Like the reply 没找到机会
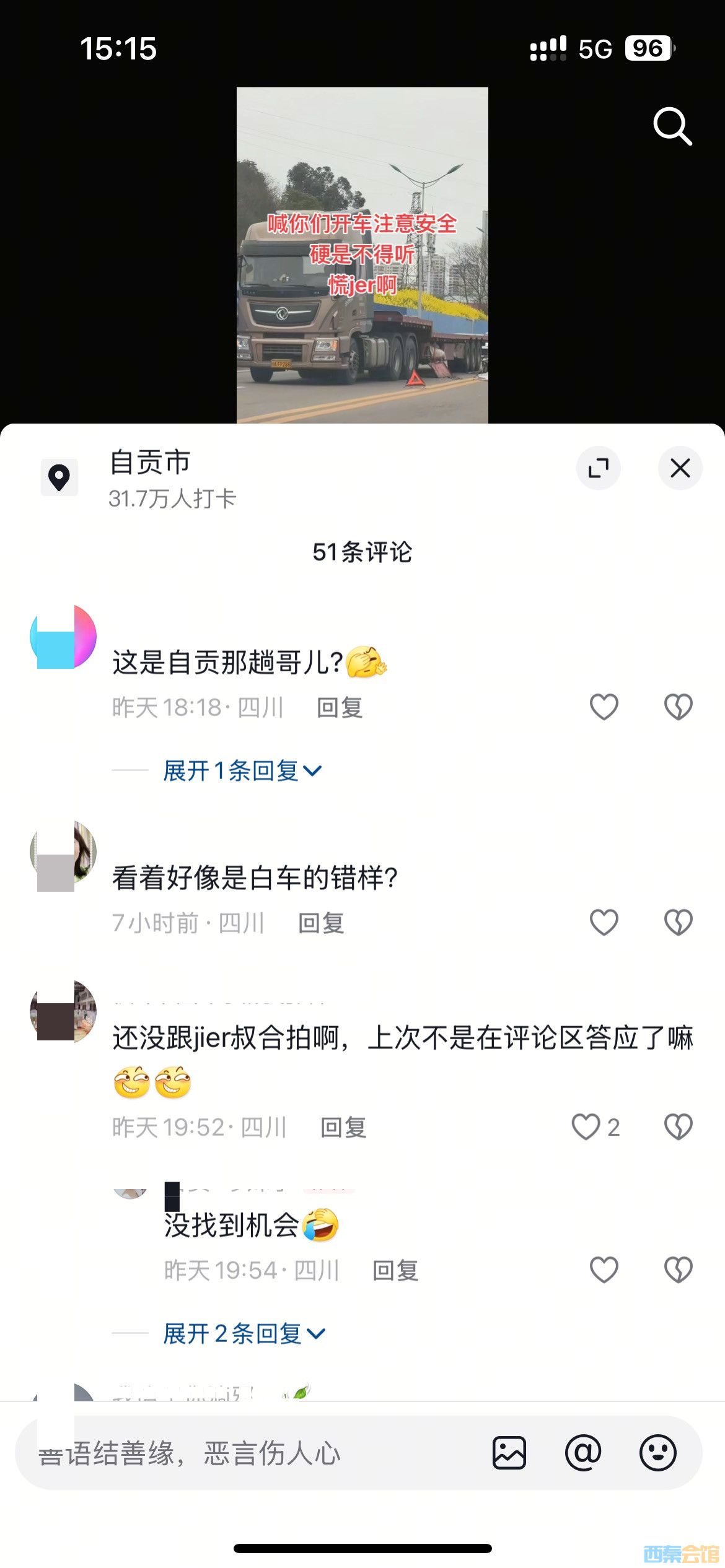This screenshot has width=725, height=1568. [x=604, y=1270]
